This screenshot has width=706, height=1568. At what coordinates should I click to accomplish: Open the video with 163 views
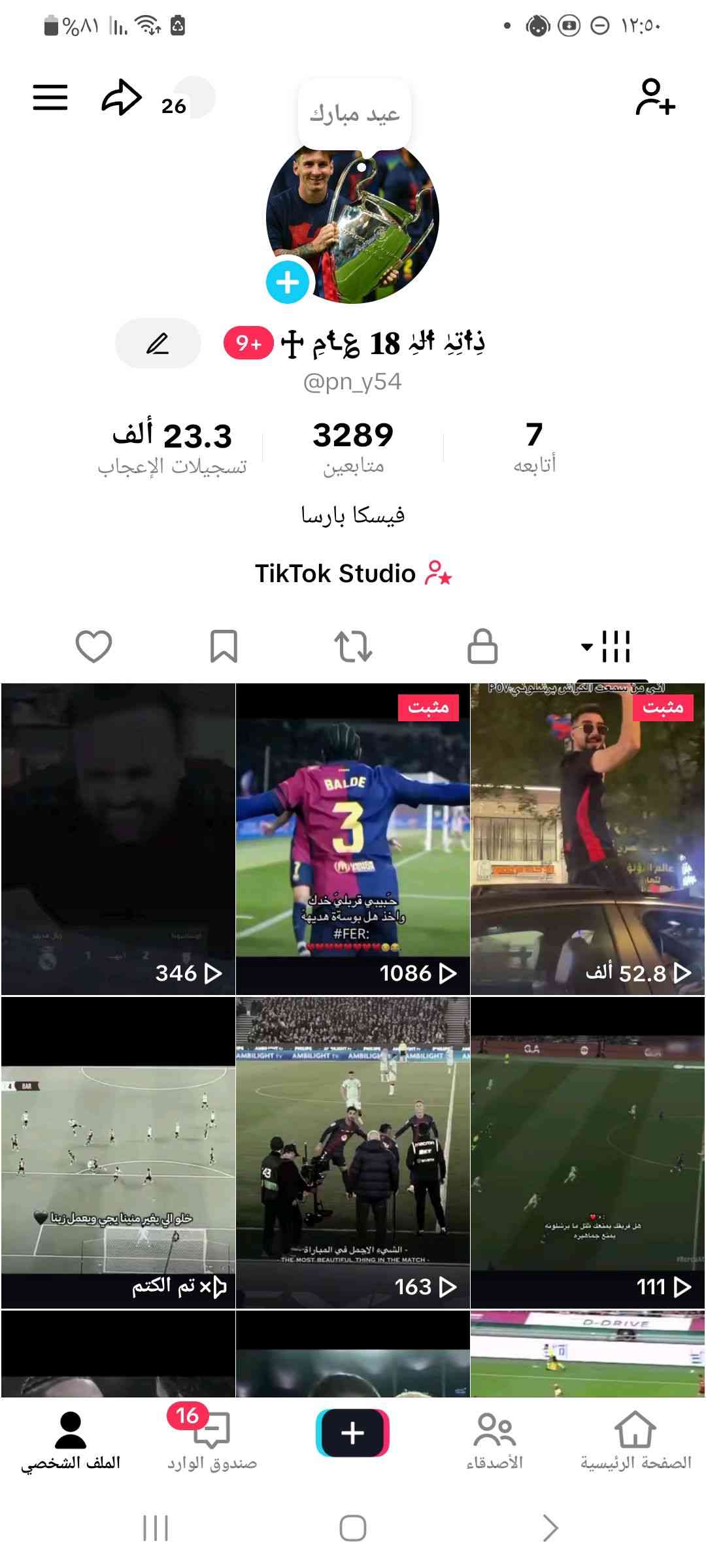tap(353, 1152)
